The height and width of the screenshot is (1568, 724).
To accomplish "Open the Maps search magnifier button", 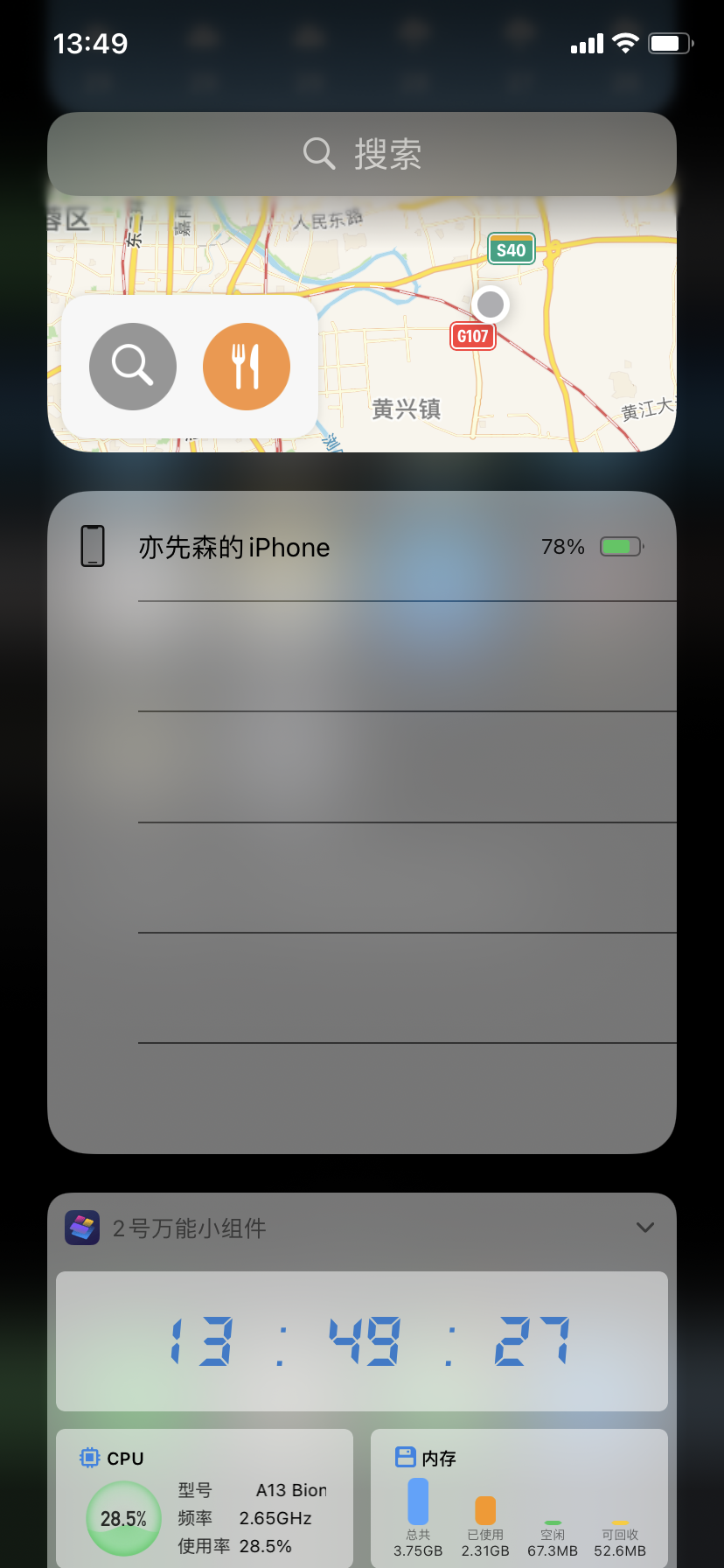I will 133,366.
